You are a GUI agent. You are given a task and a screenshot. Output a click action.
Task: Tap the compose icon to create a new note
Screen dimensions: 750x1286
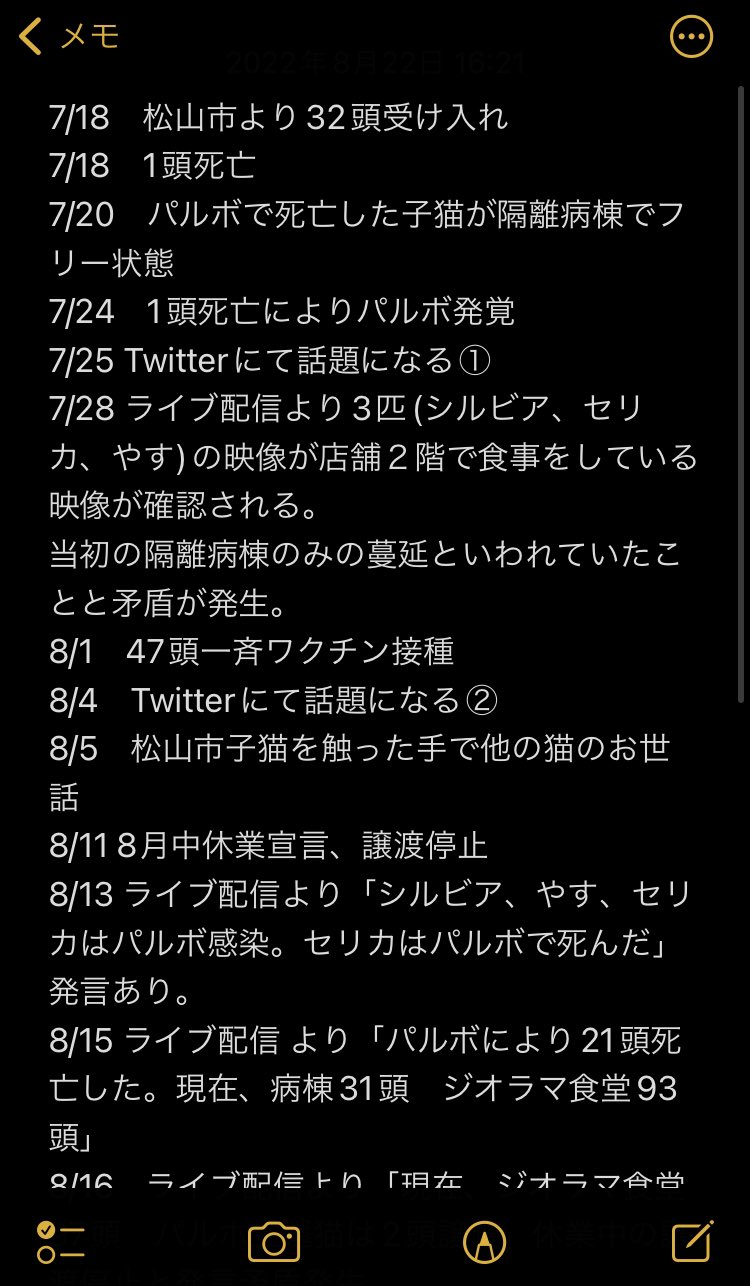[694, 1241]
